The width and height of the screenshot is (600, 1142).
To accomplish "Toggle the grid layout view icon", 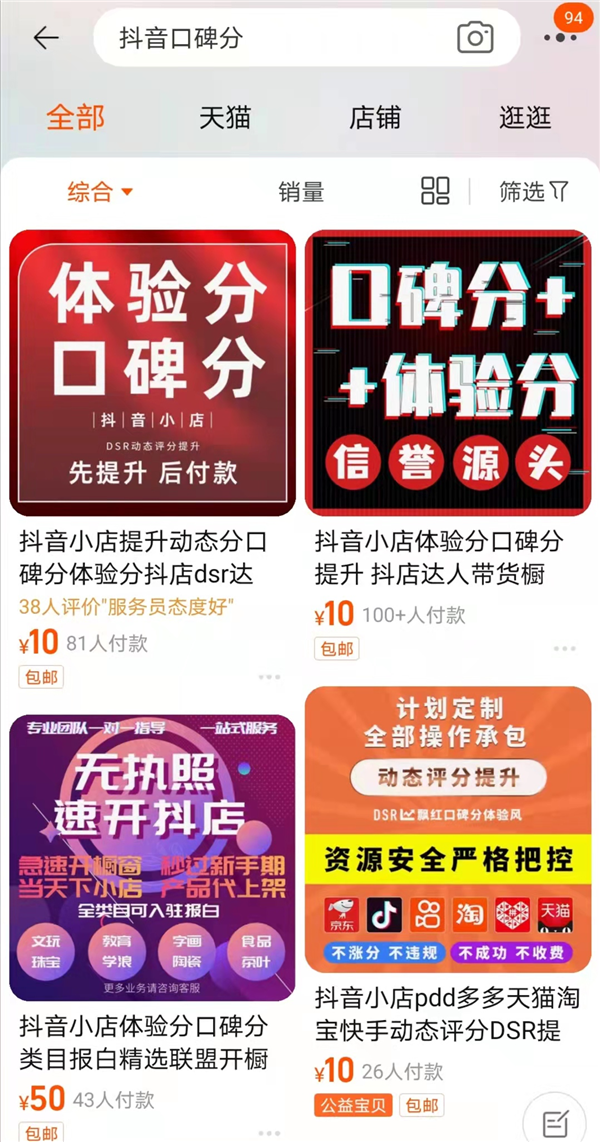I will tap(436, 191).
